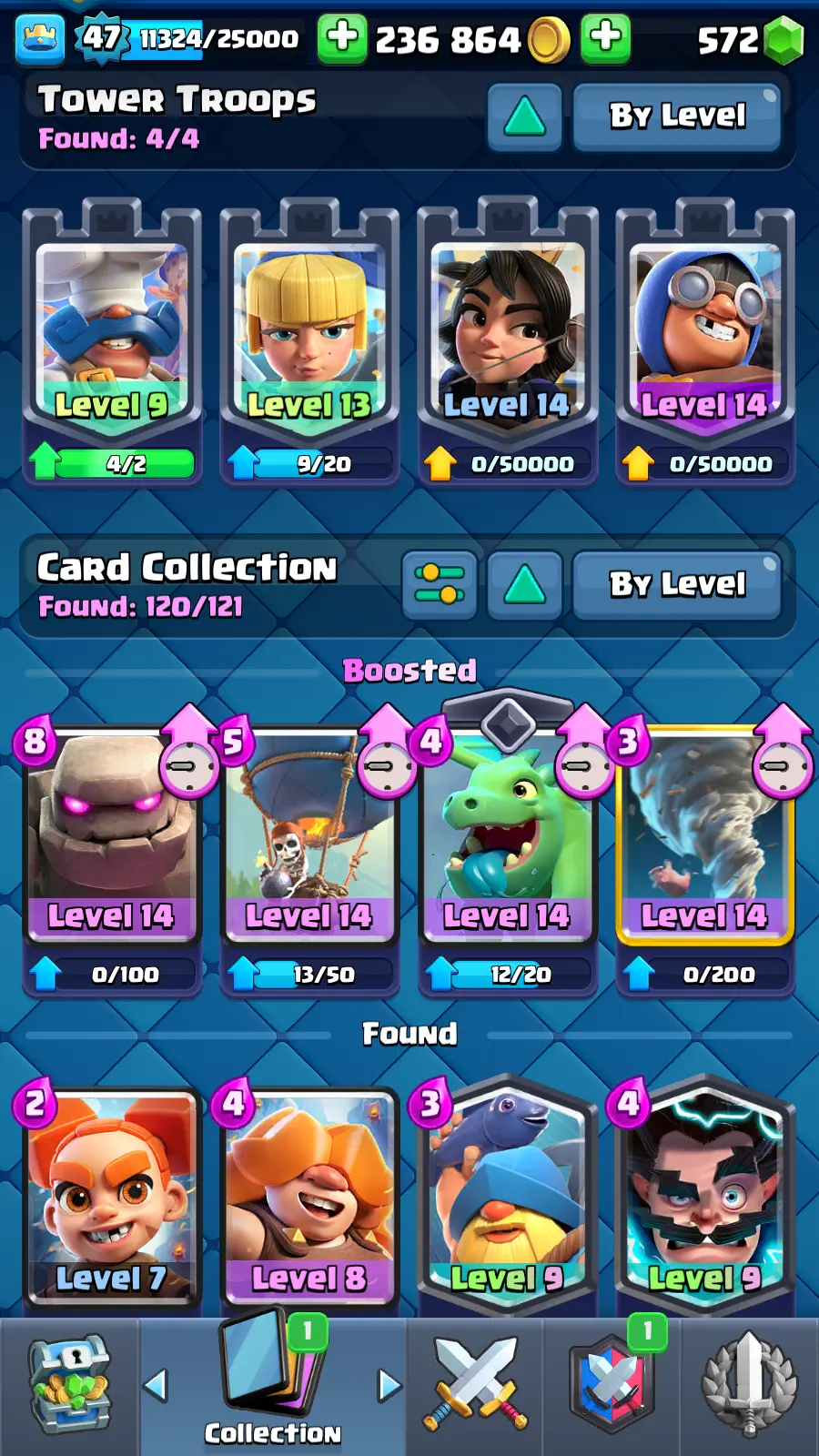Reverse Card Collection sort order arrow
Viewport: 819px width, 1456px height.
pyautogui.click(x=524, y=585)
